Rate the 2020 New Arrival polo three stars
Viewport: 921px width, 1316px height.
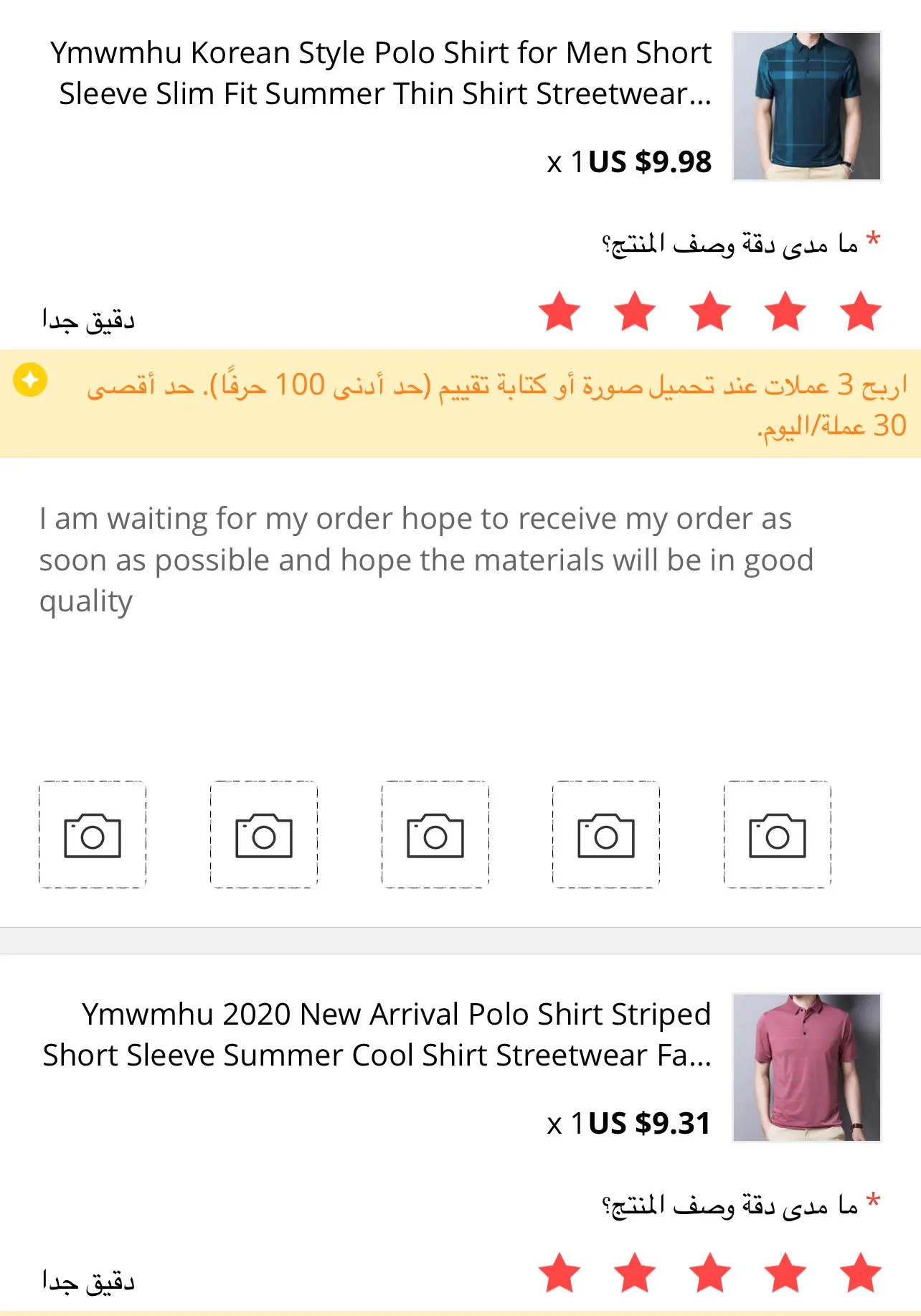click(x=710, y=1274)
